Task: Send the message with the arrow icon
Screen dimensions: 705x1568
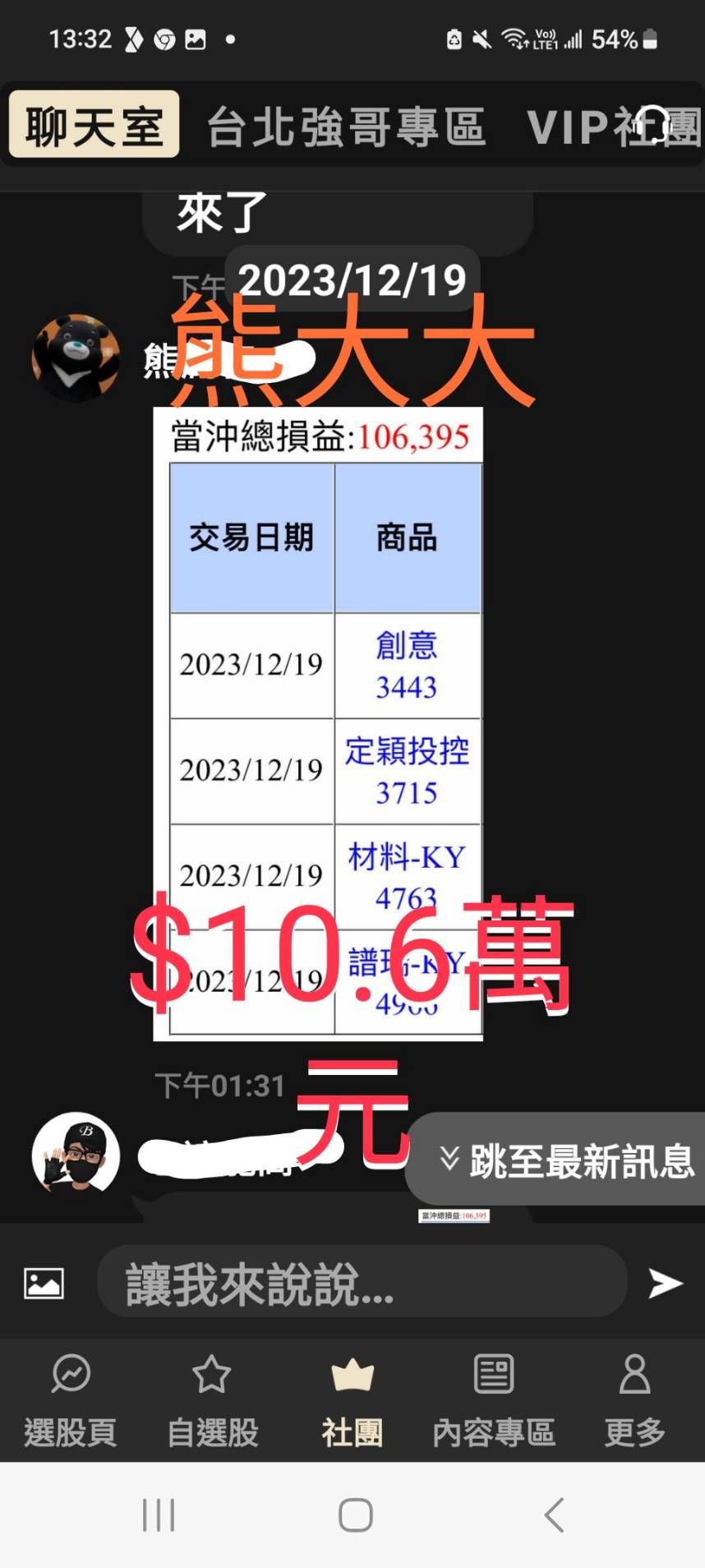Action: pos(666,1282)
